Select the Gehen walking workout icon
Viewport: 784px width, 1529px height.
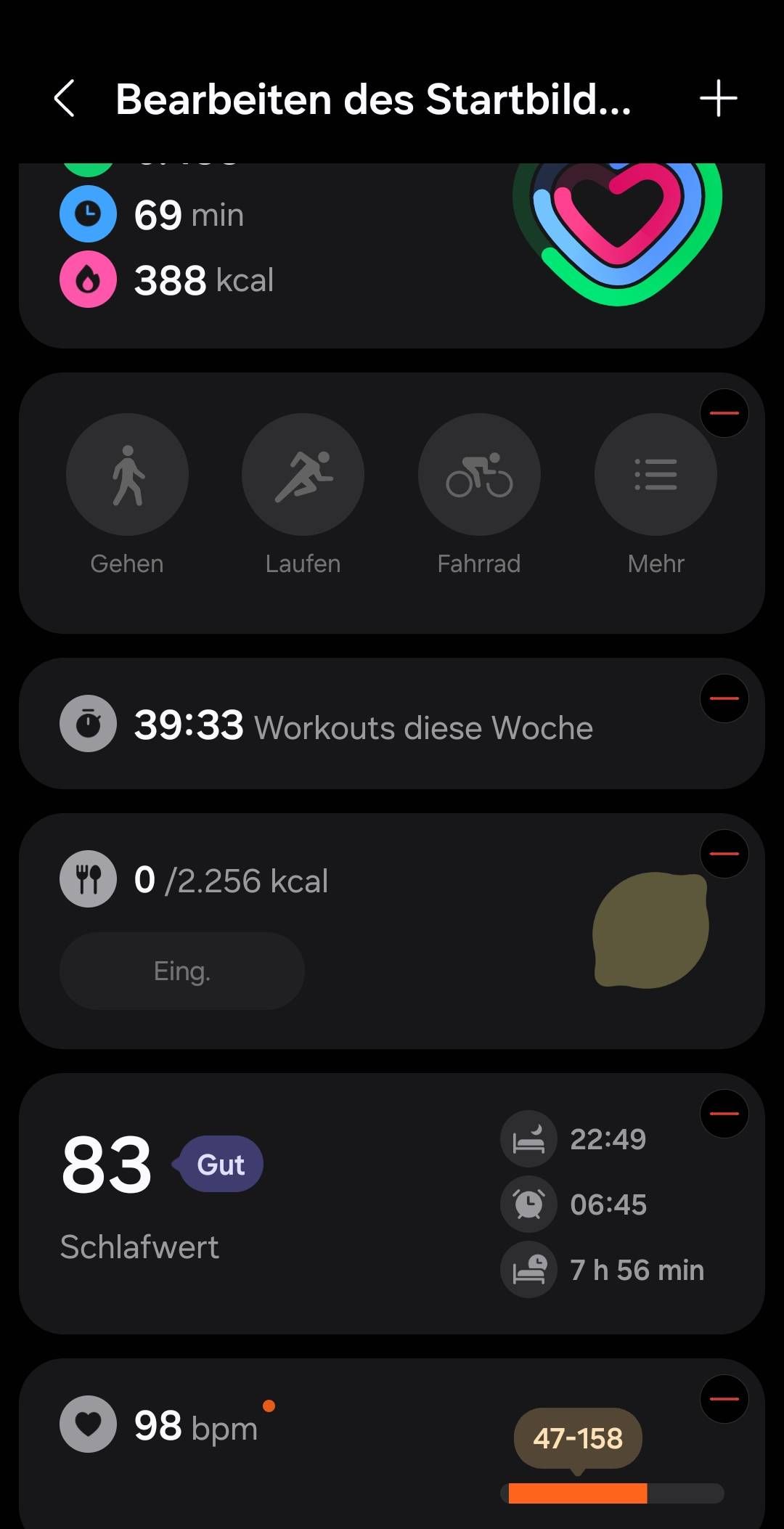pyautogui.click(x=127, y=473)
